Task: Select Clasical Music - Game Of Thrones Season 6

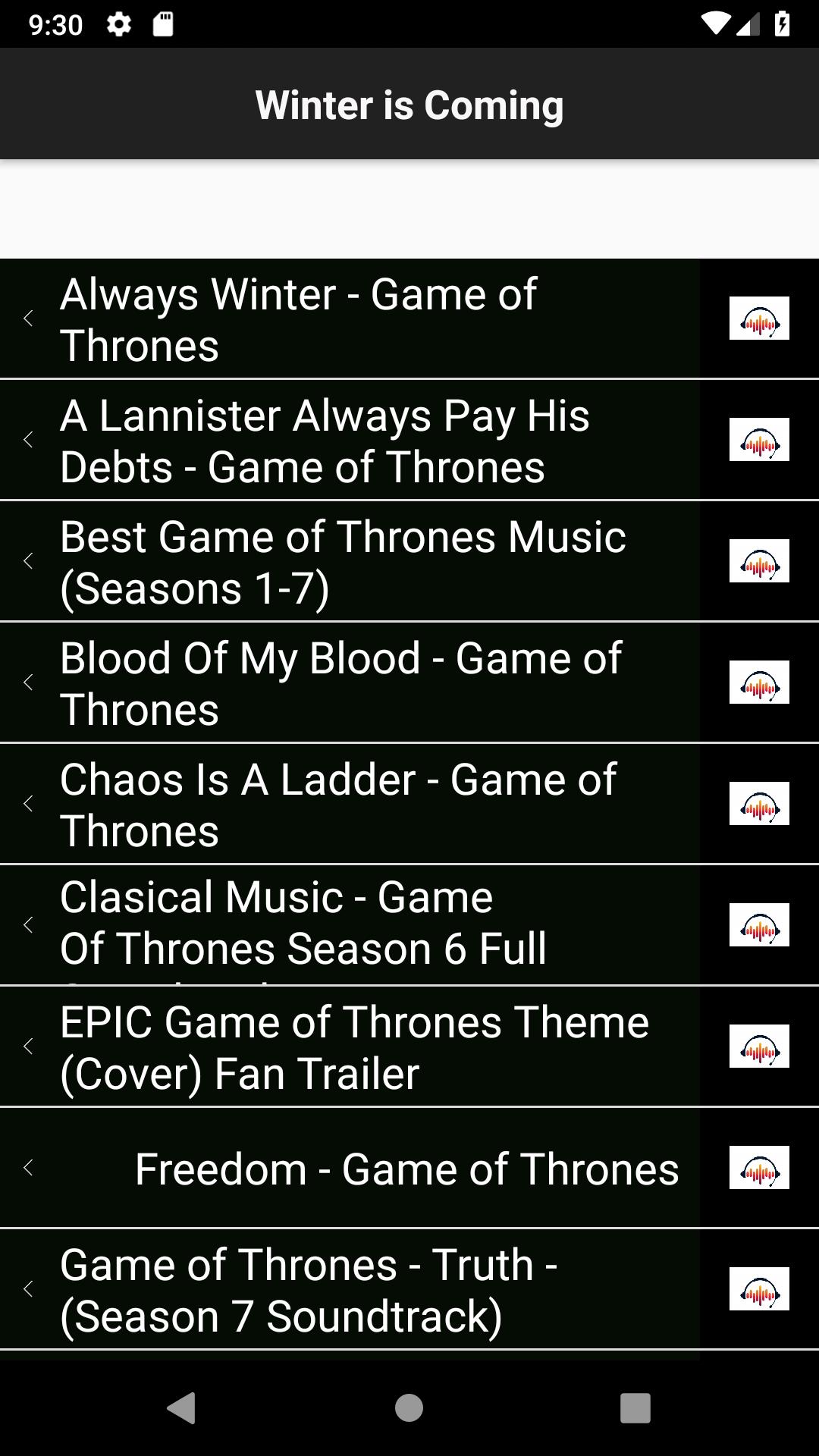Action: (x=349, y=924)
